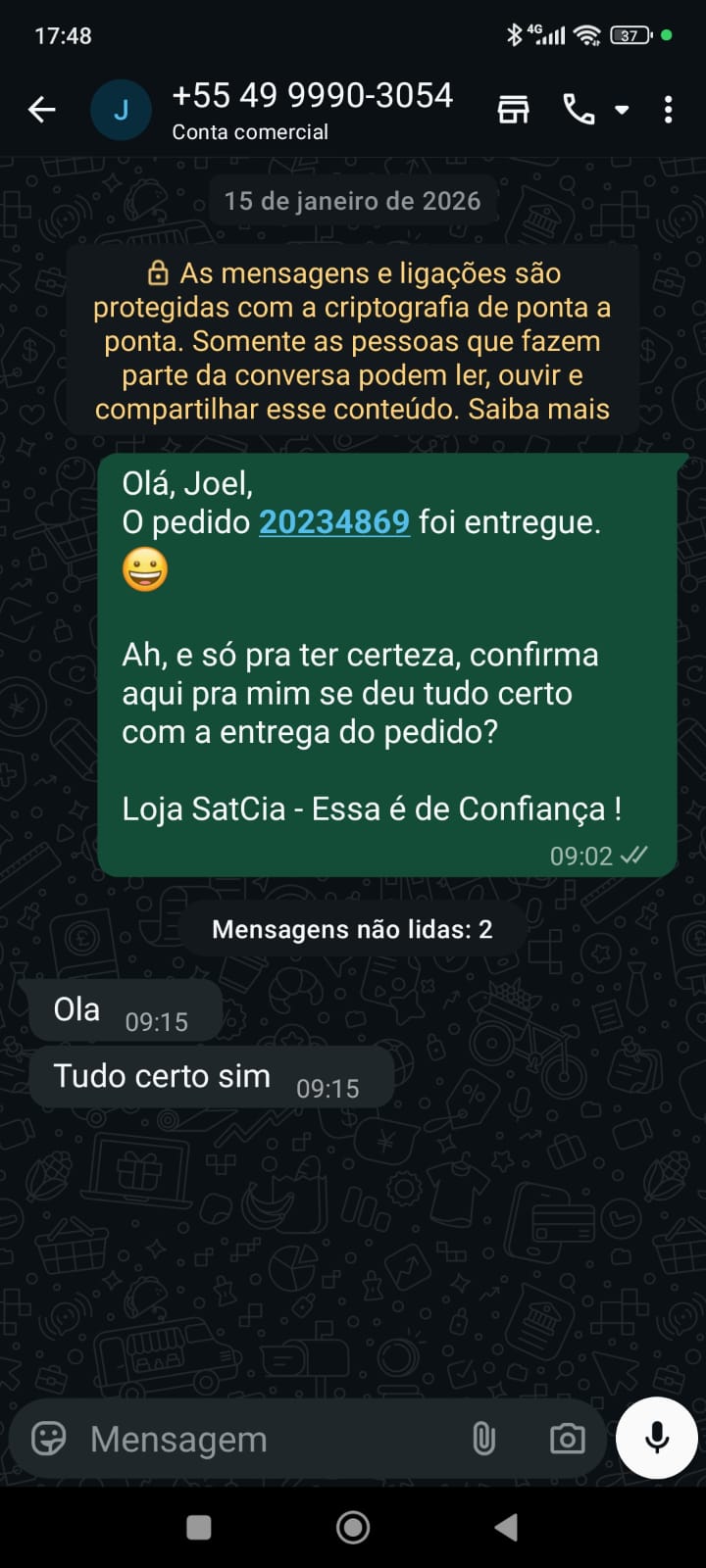Open contact info for +55 49 9990-3054
This screenshot has width=706, height=1568.
coord(312,109)
